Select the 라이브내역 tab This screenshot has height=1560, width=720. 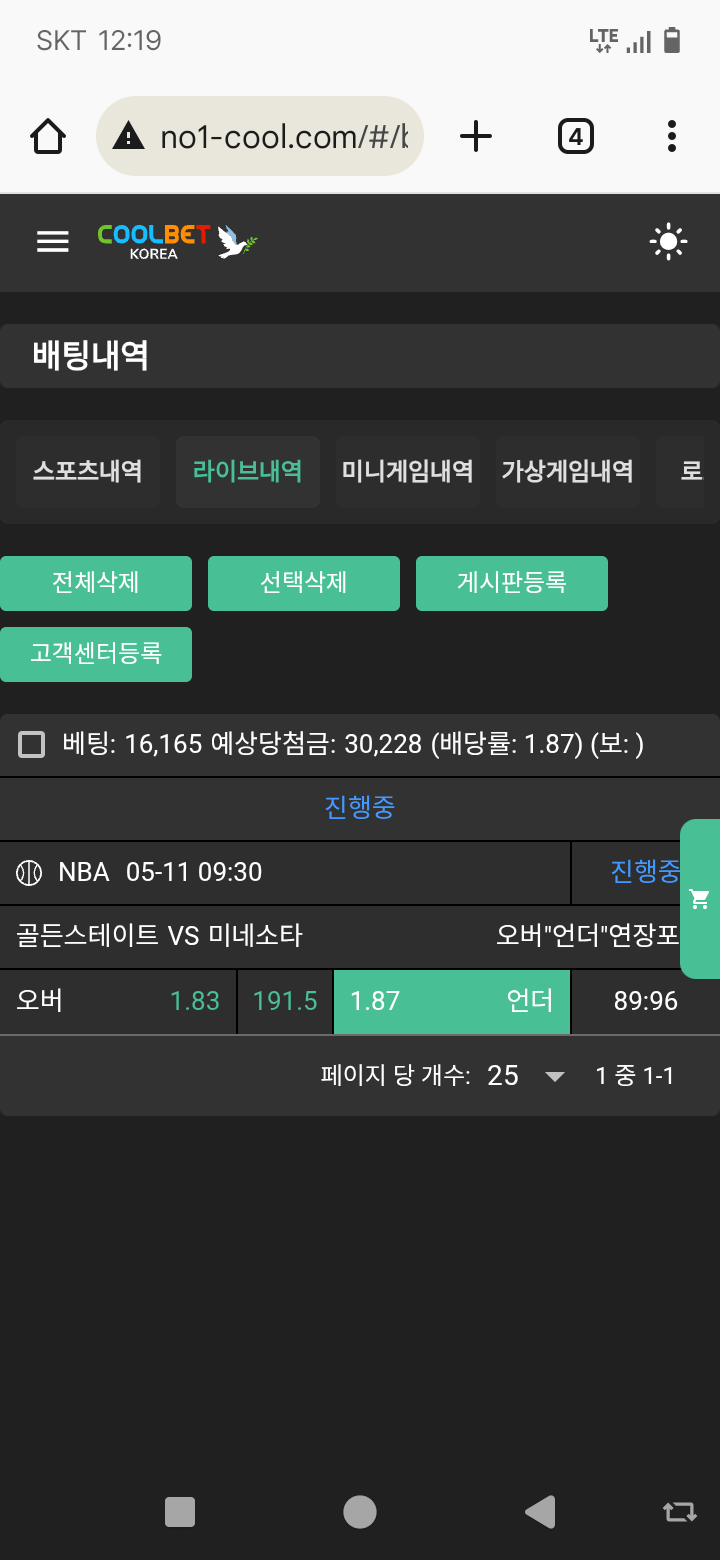coord(248,471)
